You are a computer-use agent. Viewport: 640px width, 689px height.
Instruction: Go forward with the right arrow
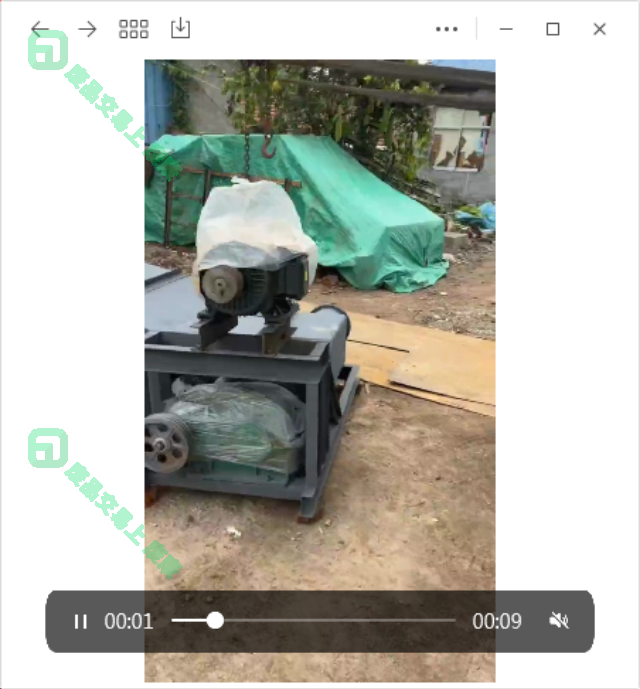pos(87,29)
